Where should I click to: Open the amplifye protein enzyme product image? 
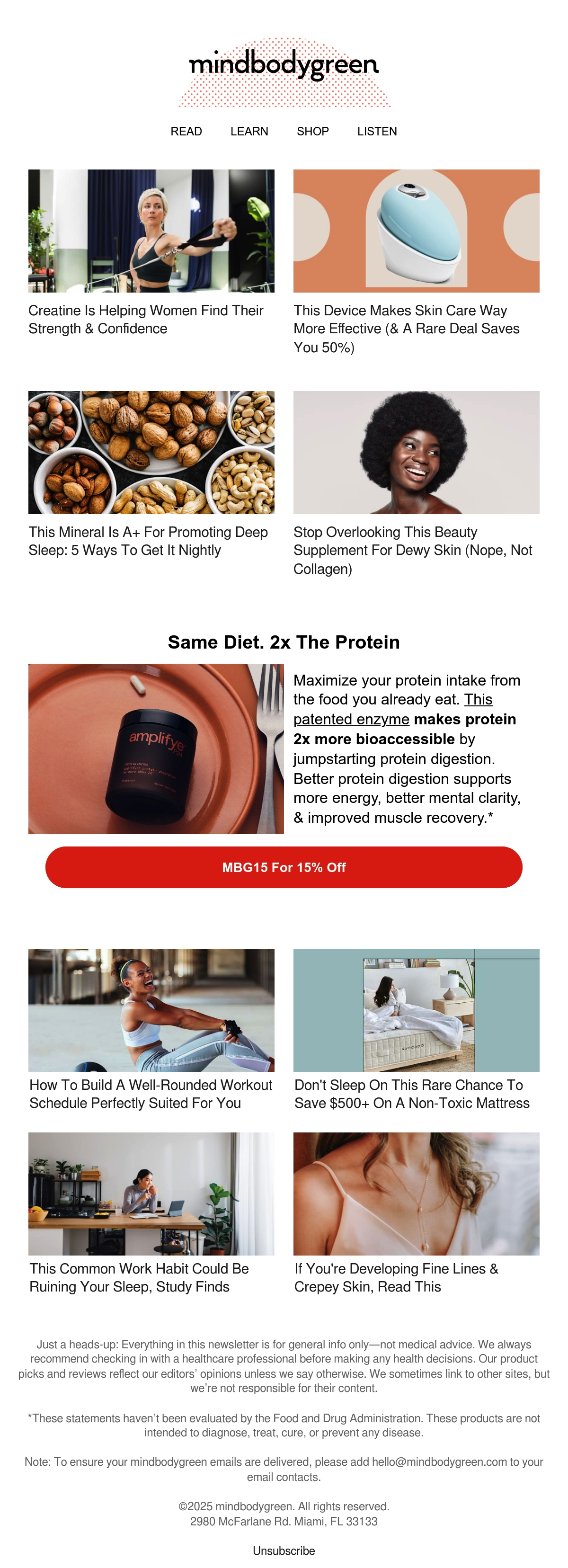156,748
